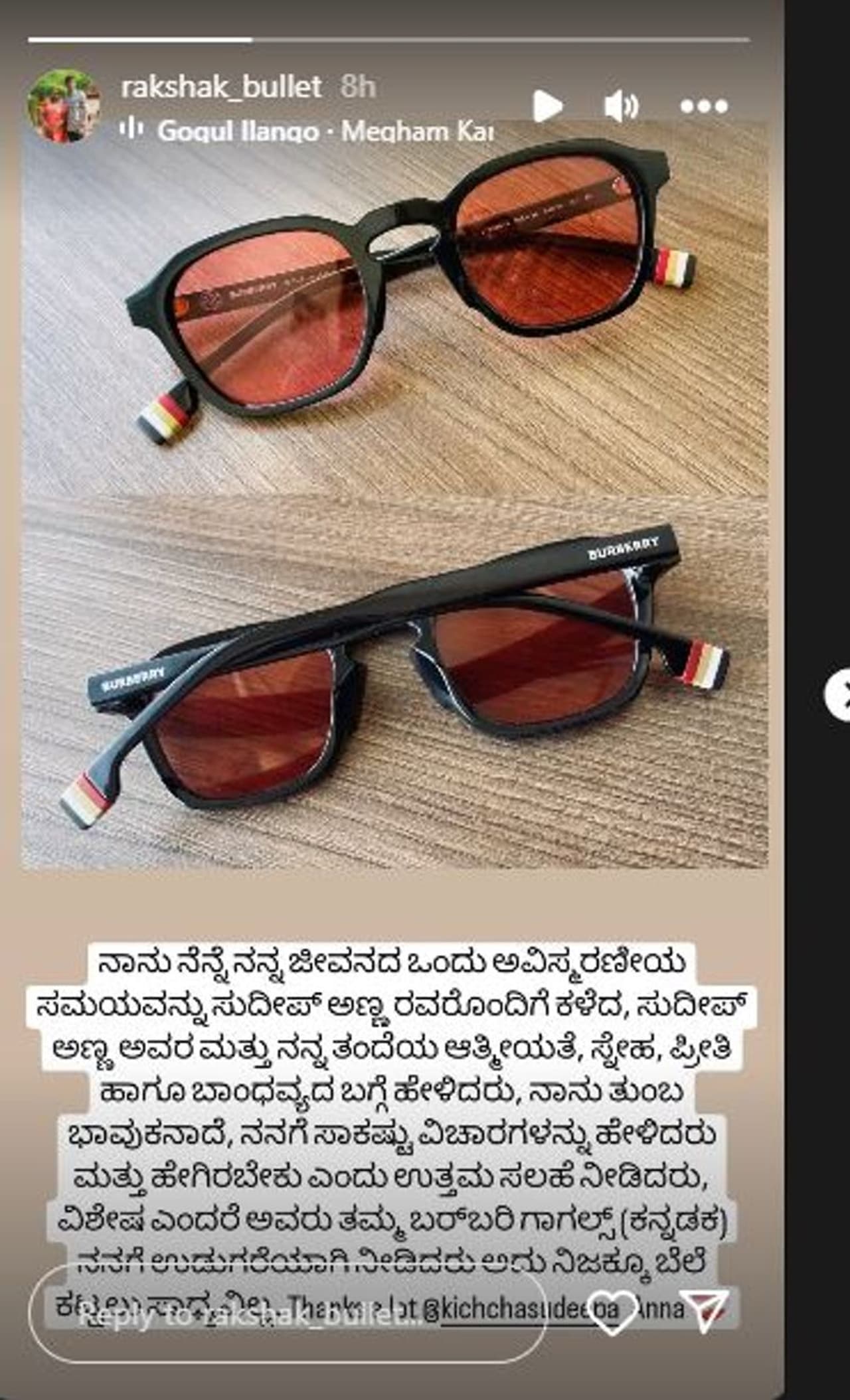Viewport: 850px width, 1400px height.
Task: Open rakshak_bullet's profile picture
Action: (x=64, y=106)
